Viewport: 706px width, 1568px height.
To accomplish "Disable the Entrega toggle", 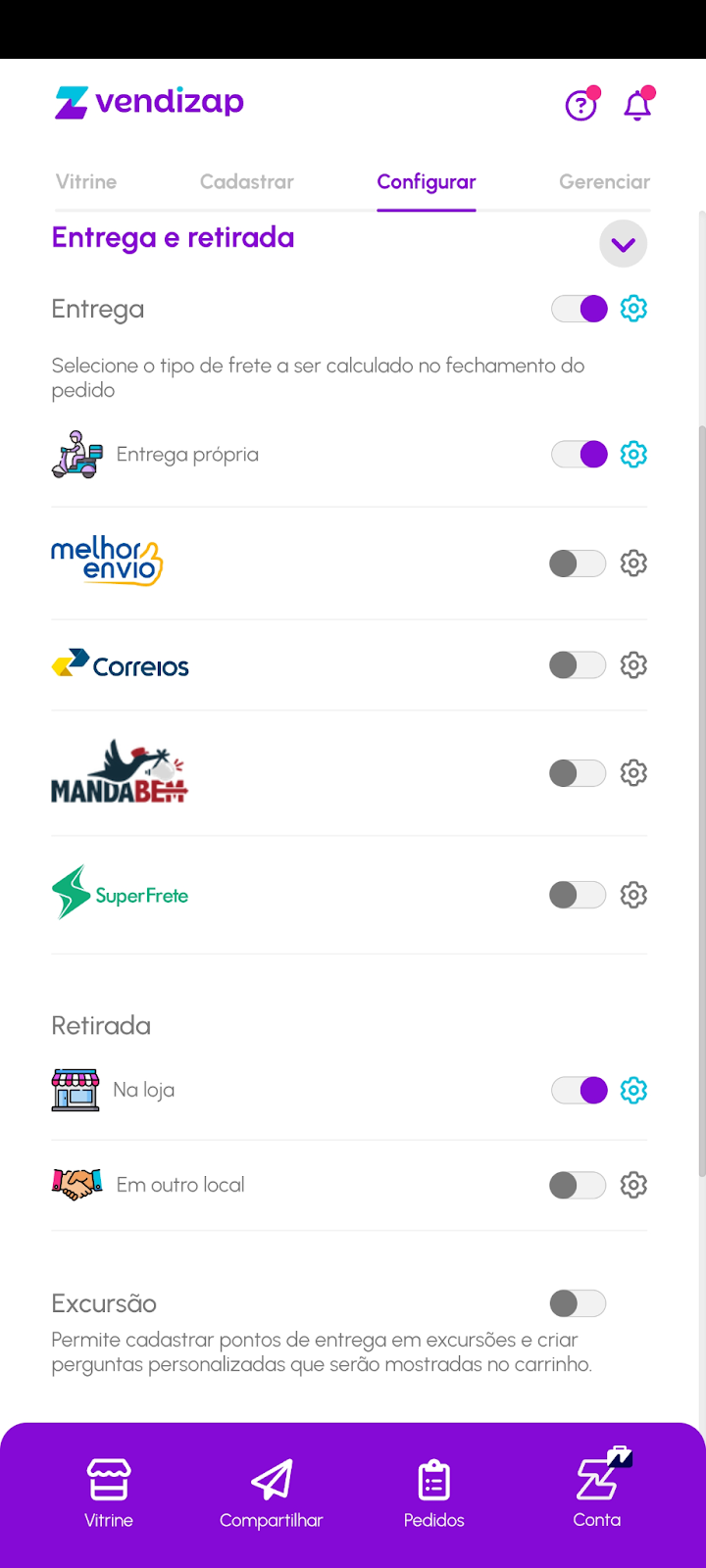I will [x=580, y=309].
